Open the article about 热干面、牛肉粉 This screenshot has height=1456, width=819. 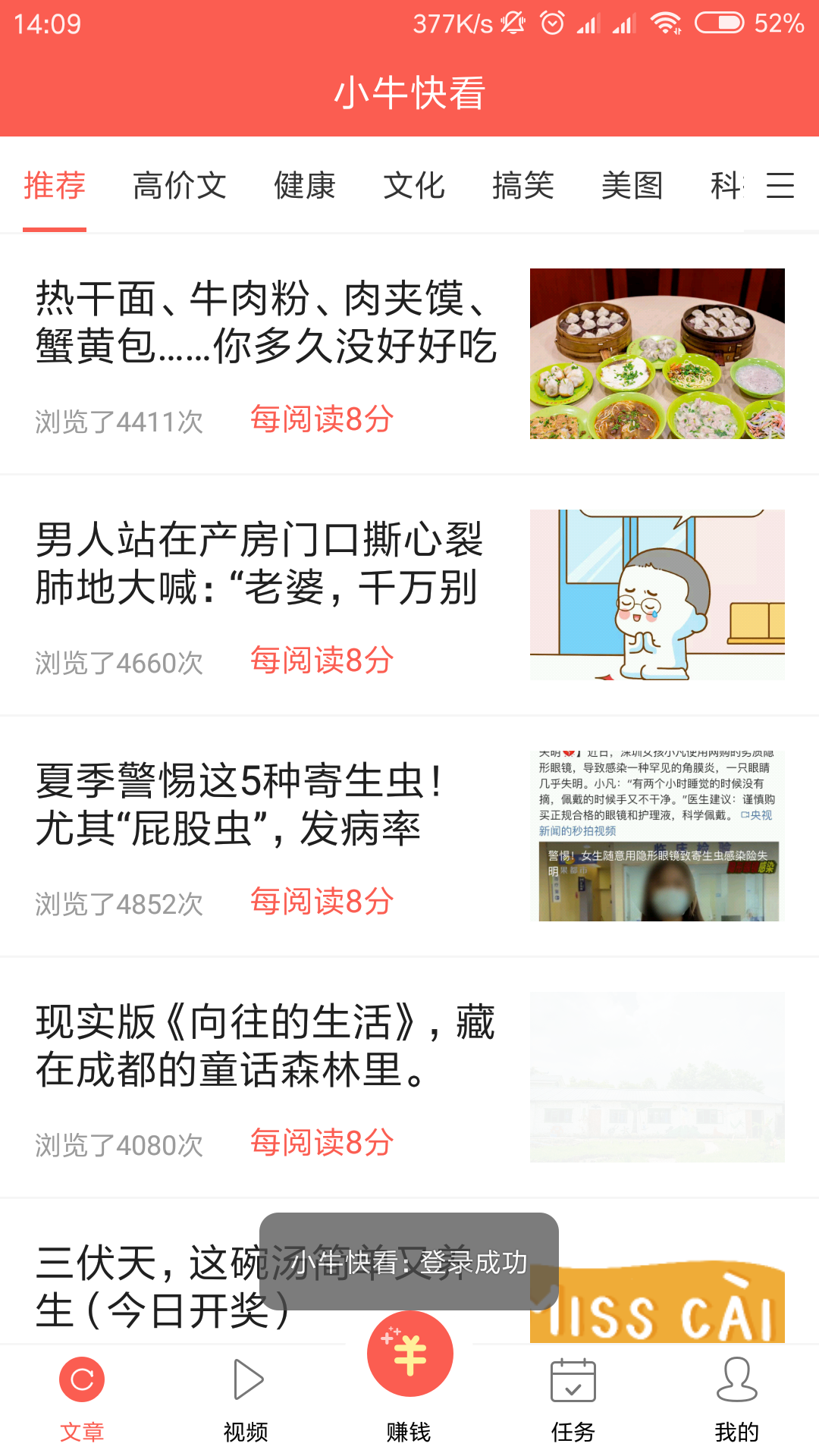point(265,322)
